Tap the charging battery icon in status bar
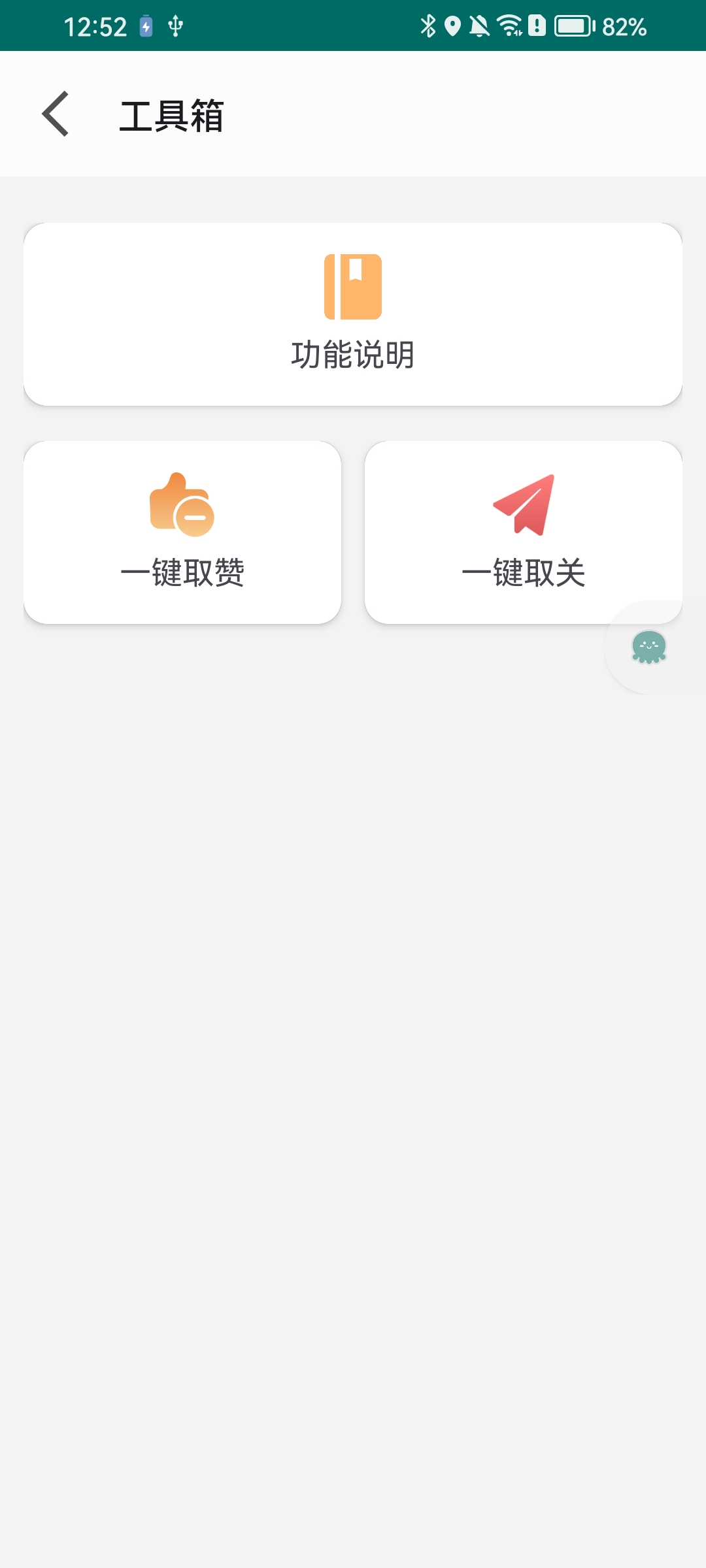706x1568 pixels. [145, 25]
